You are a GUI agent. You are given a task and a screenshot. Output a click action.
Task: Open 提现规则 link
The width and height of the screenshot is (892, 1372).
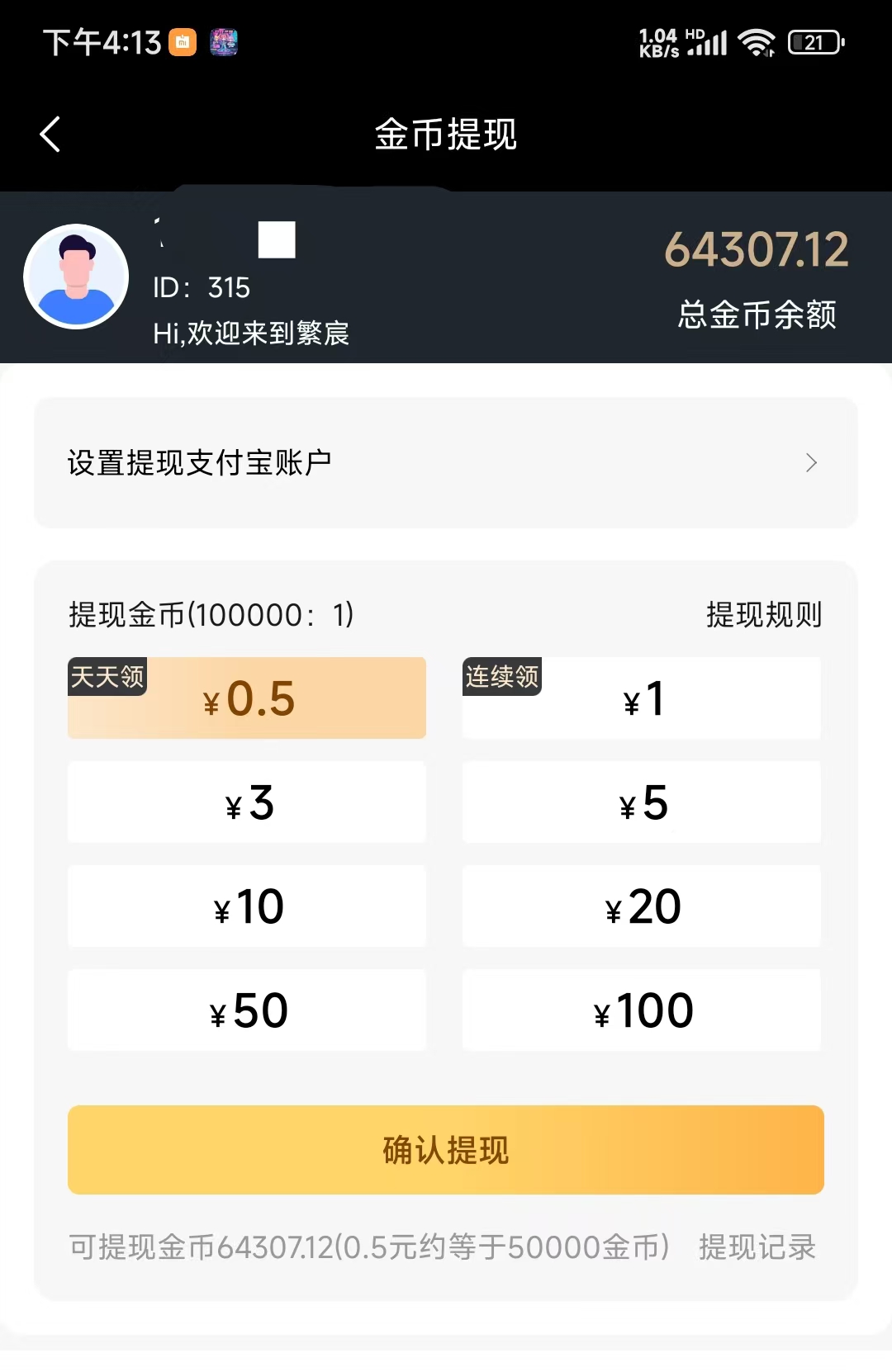(763, 615)
